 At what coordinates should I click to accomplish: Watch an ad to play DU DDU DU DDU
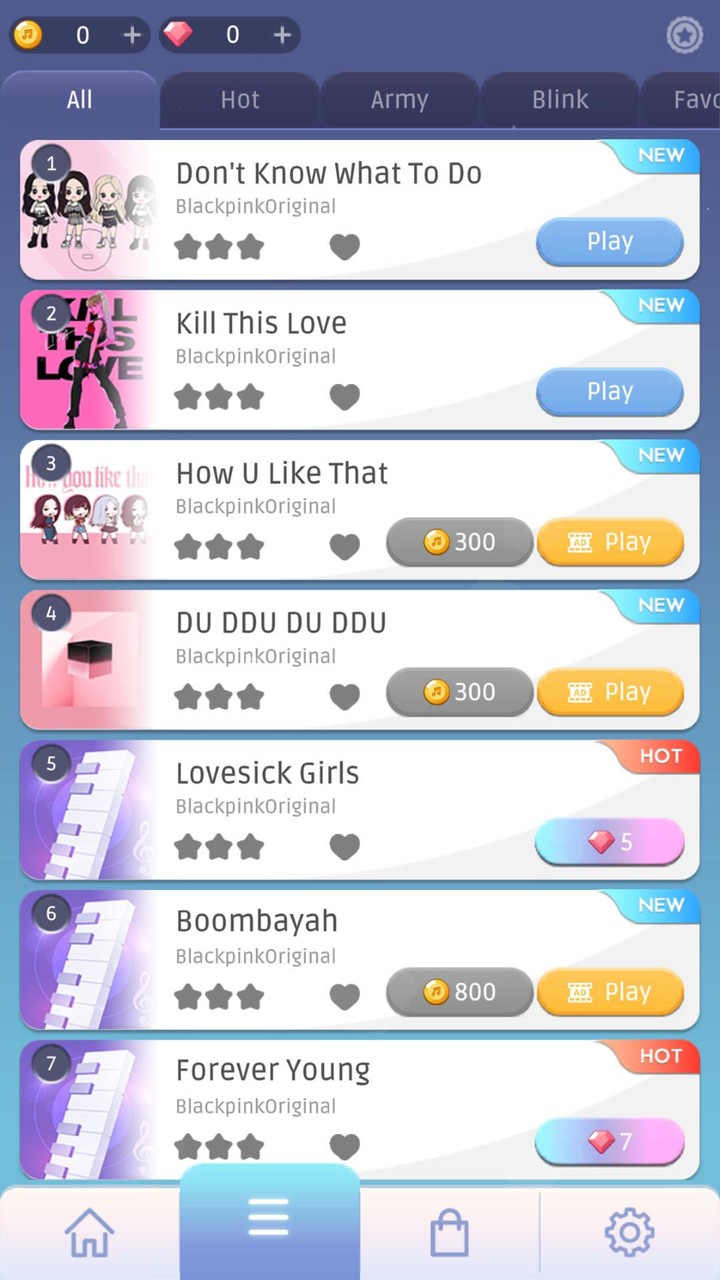[x=610, y=692]
